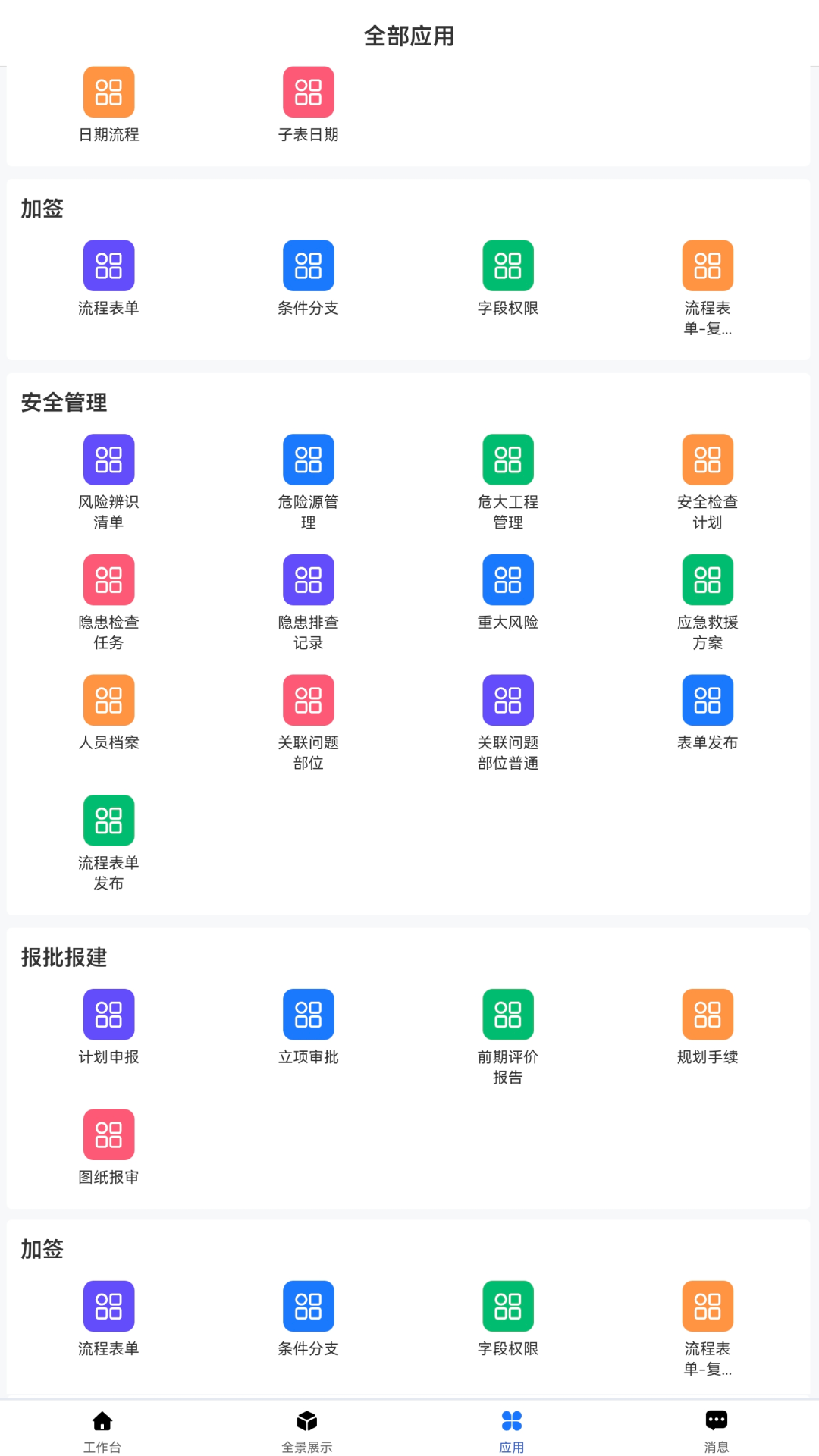Select the 安全检查计划 app
The image size is (819, 1456).
[x=708, y=460]
